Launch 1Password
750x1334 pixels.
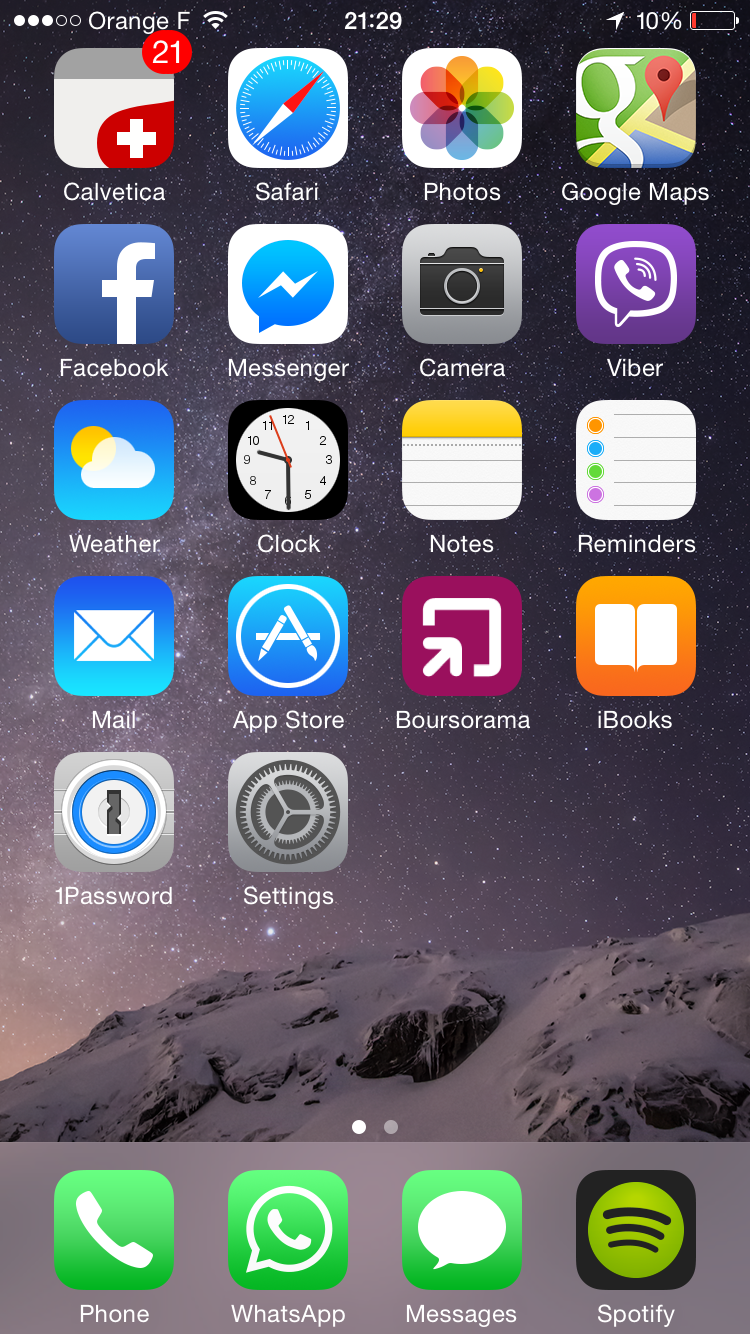click(x=114, y=812)
